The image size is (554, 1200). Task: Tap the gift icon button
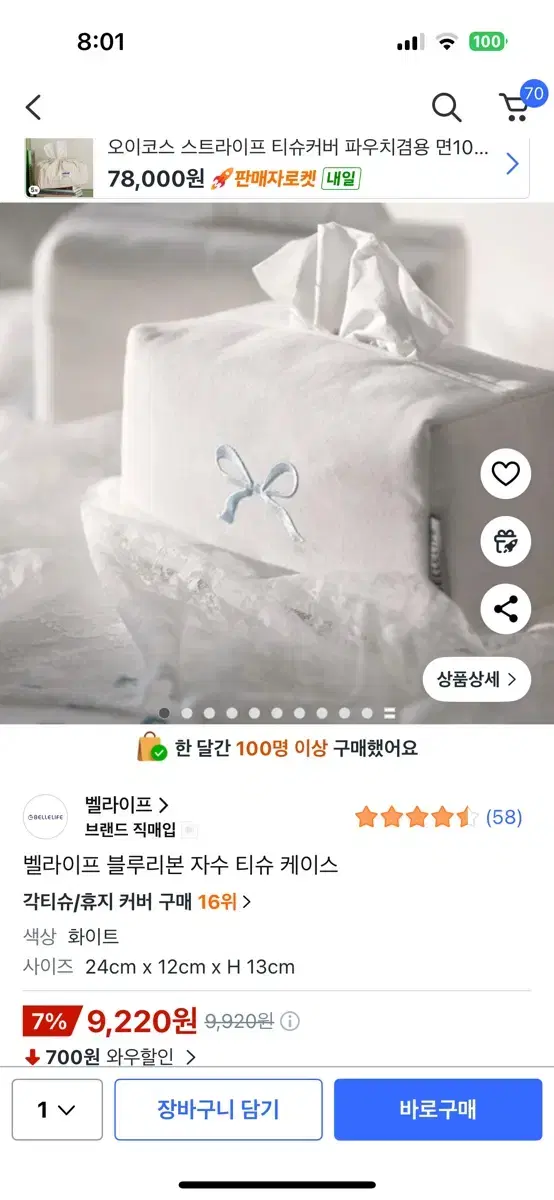[506, 541]
